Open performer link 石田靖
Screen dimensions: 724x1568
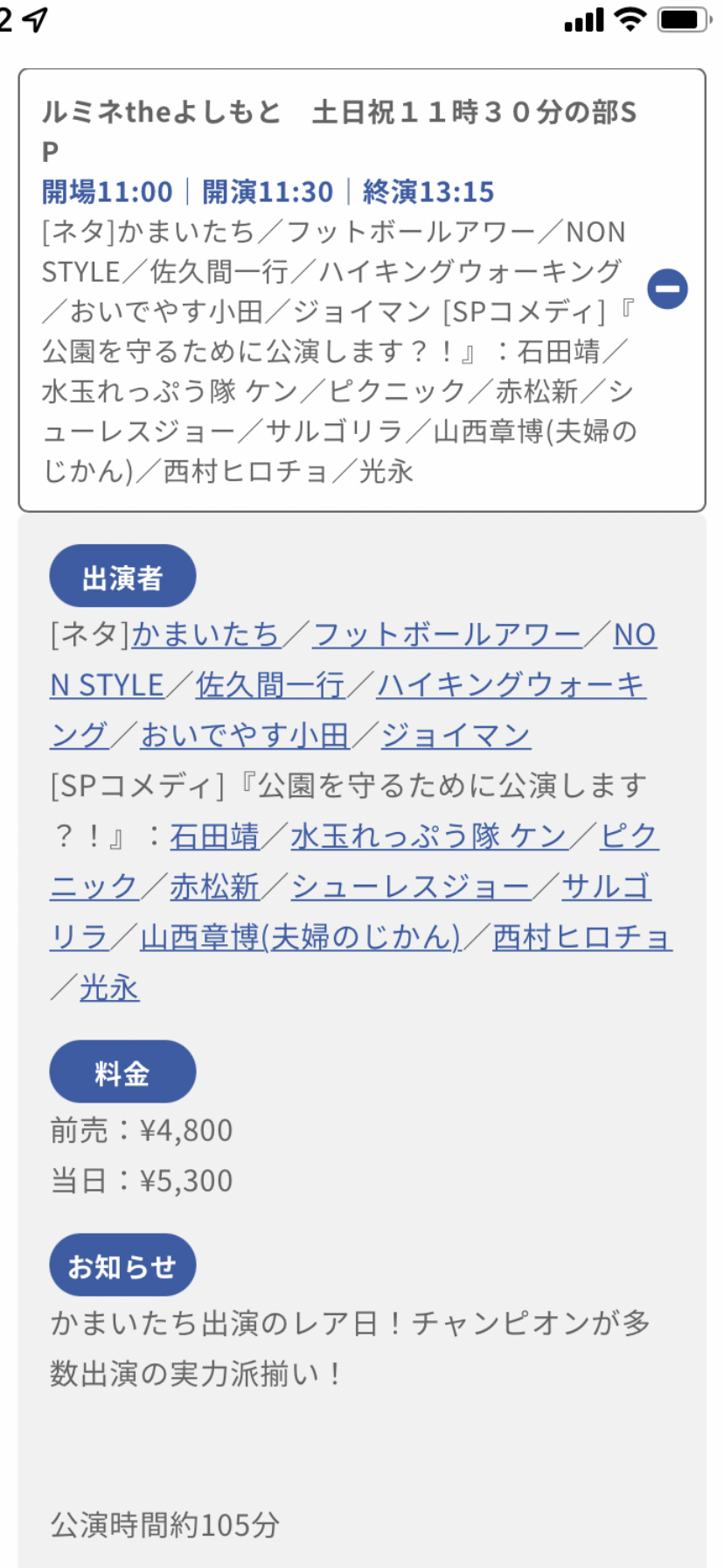tap(214, 837)
